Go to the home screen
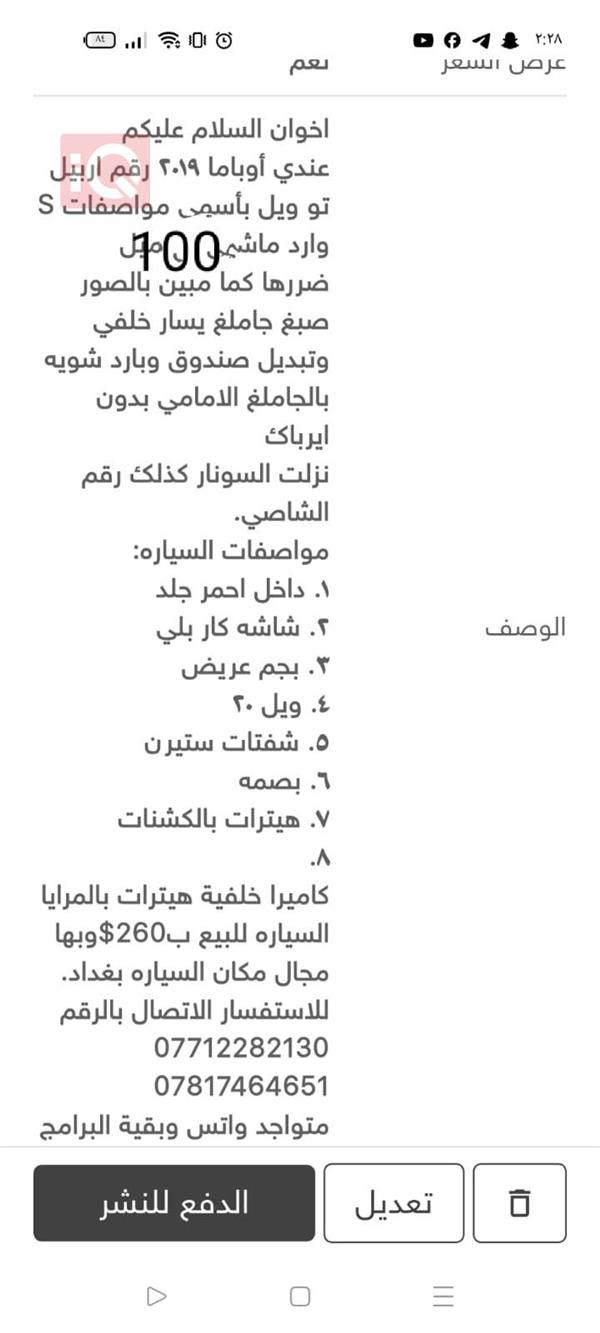The image size is (600, 1333). (x=300, y=1297)
